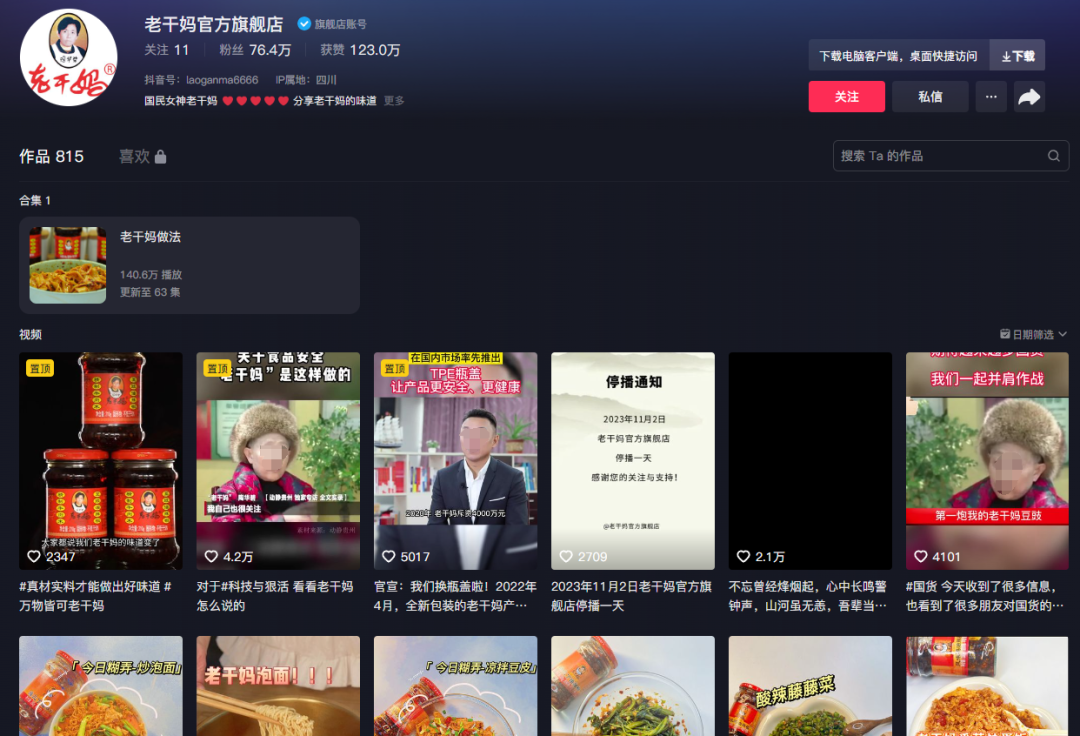Tap the 搜索 Ta 的作品 search box

(x=940, y=156)
